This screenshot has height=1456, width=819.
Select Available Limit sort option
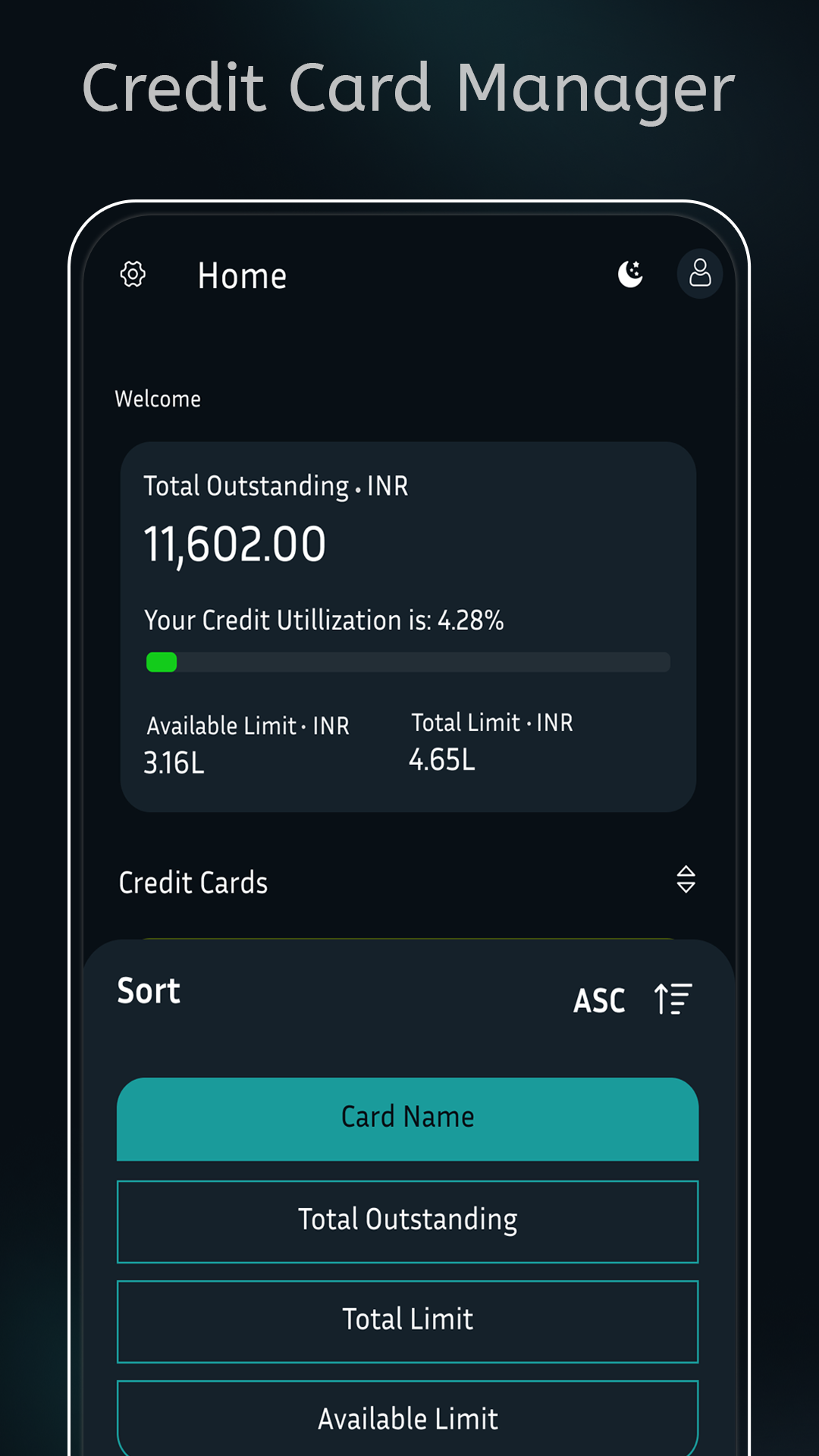click(x=407, y=1418)
